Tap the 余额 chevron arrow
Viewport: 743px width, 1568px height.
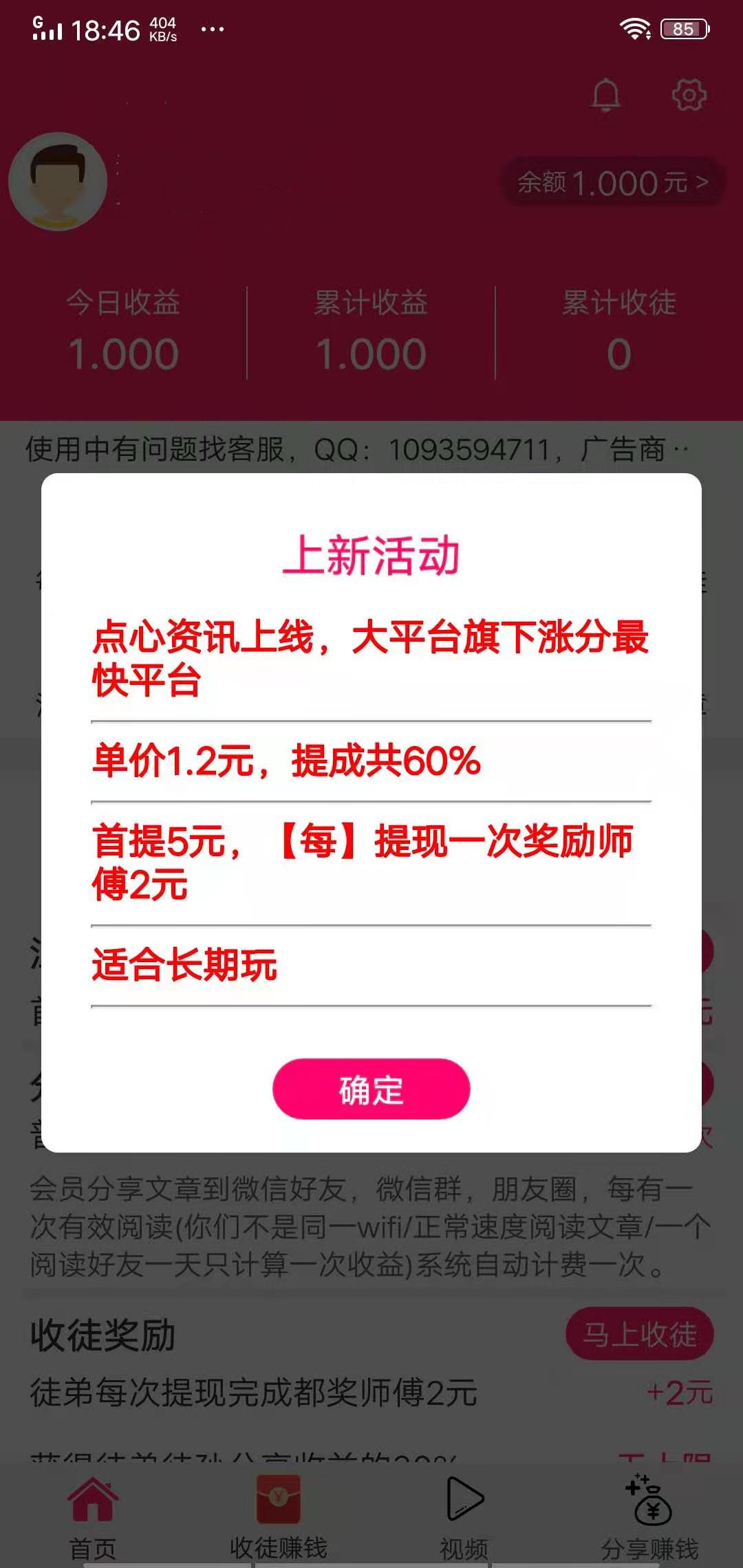(x=702, y=183)
